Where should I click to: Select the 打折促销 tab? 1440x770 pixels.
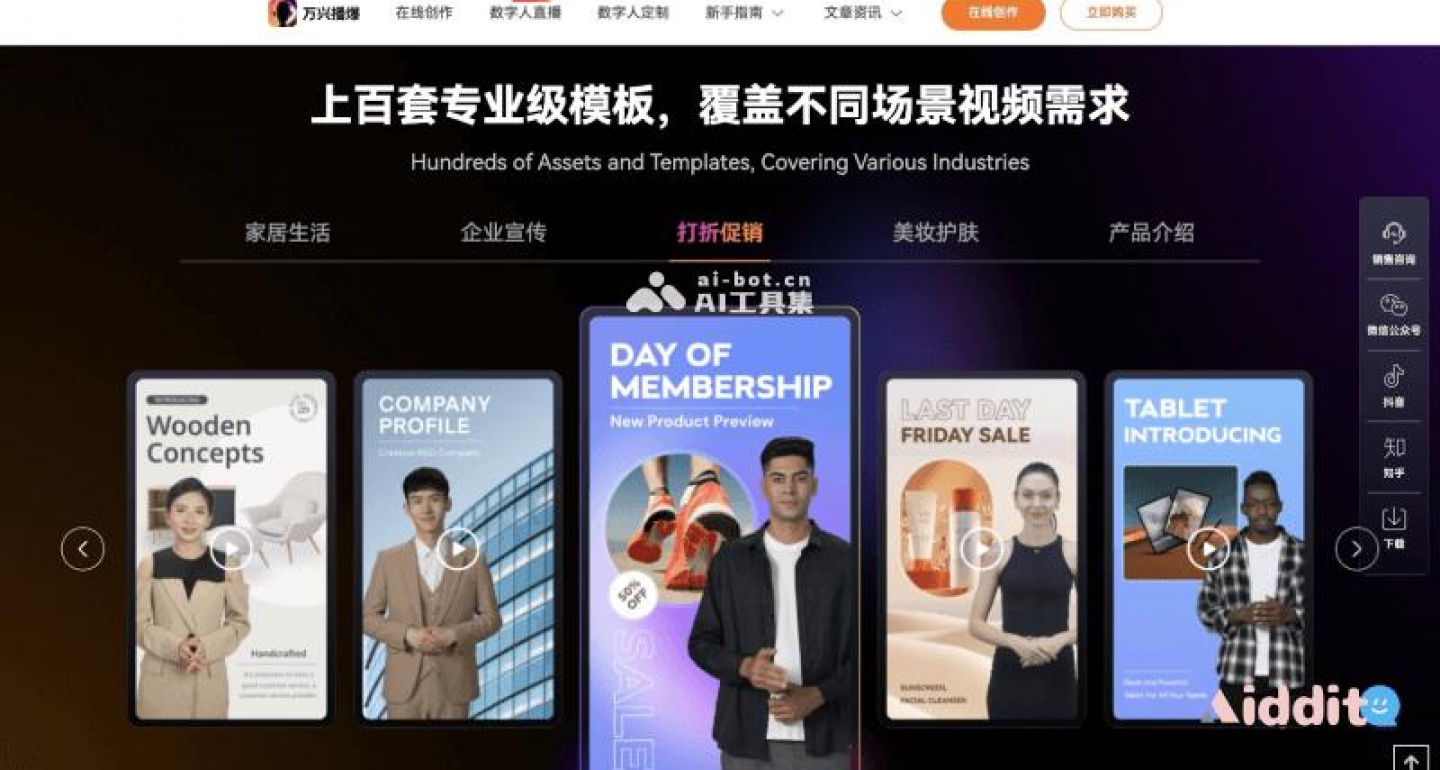click(x=719, y=233)
